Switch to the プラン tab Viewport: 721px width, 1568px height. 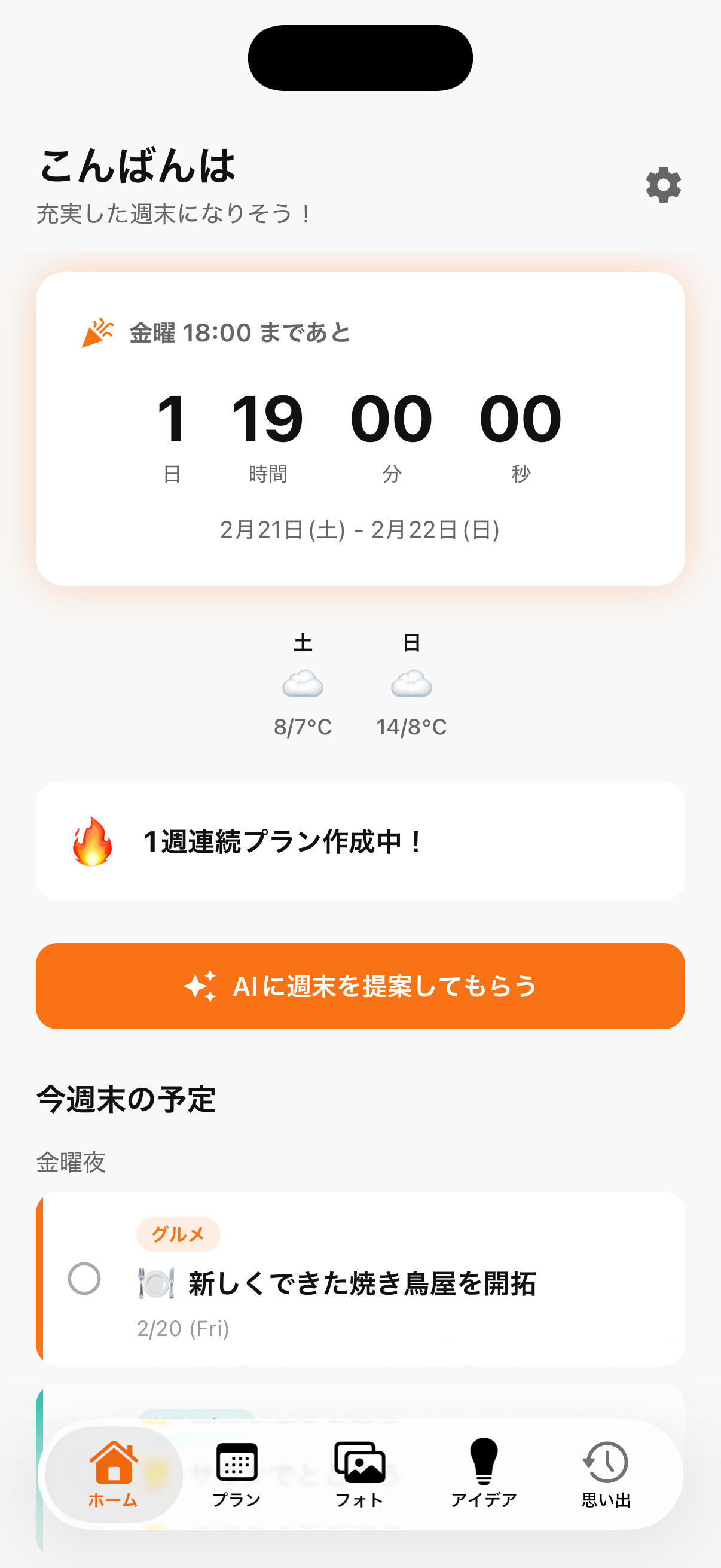(236, 1473)
